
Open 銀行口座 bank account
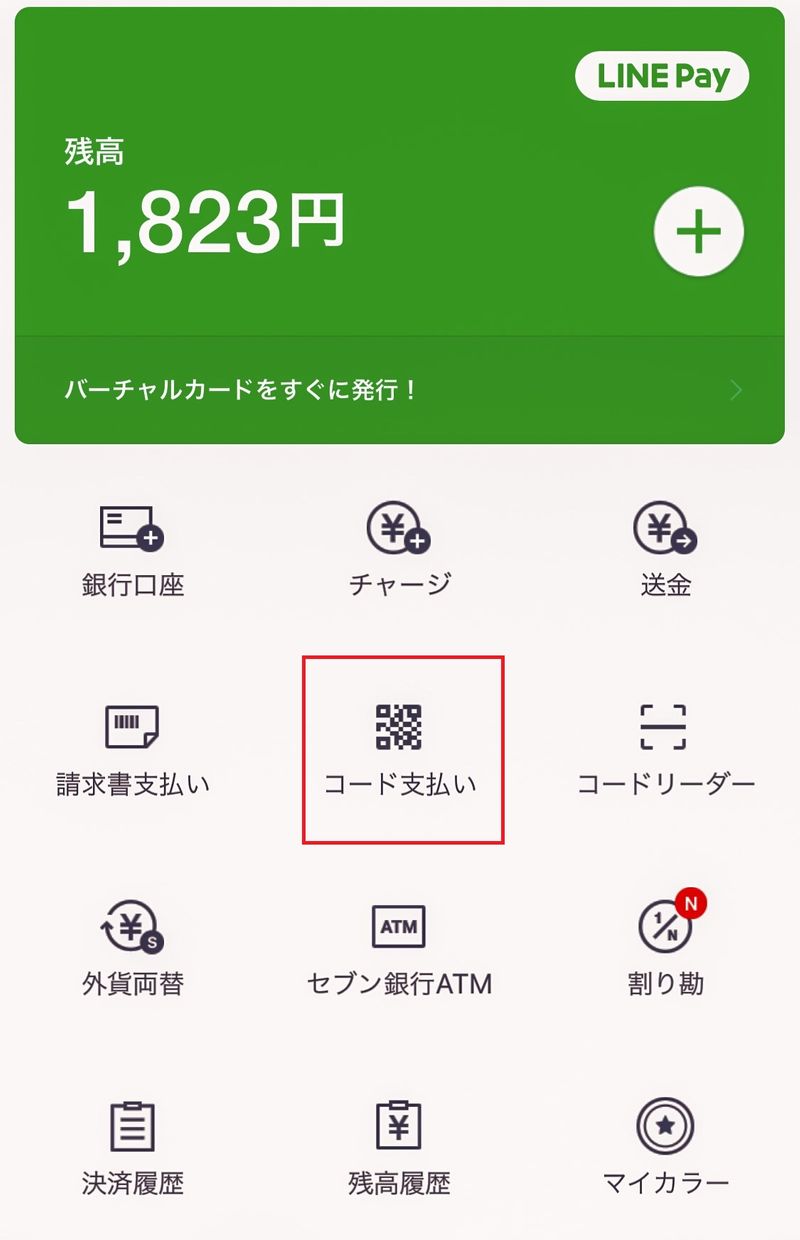pyautogui.click(x=133, y=552)
